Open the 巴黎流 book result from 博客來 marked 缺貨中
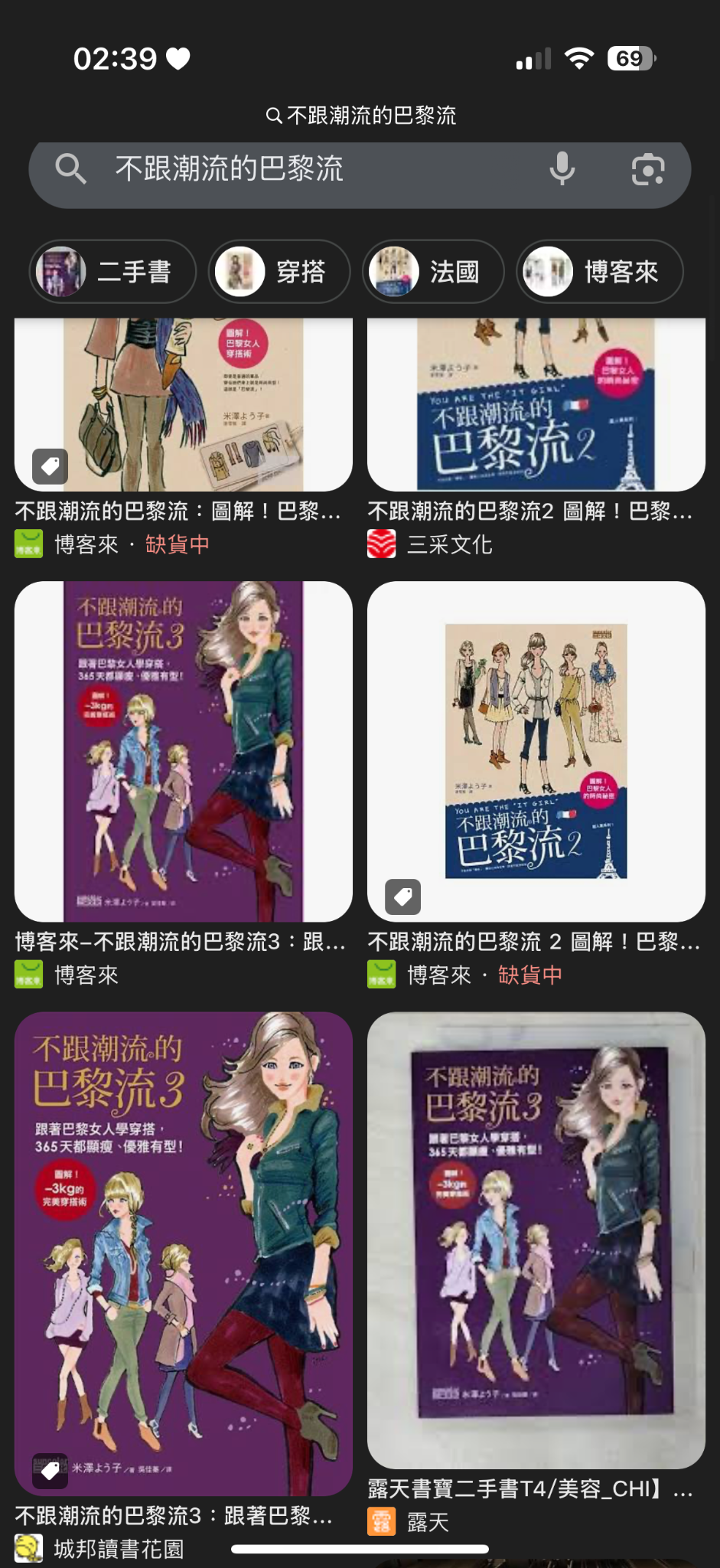 pos(183,406)
